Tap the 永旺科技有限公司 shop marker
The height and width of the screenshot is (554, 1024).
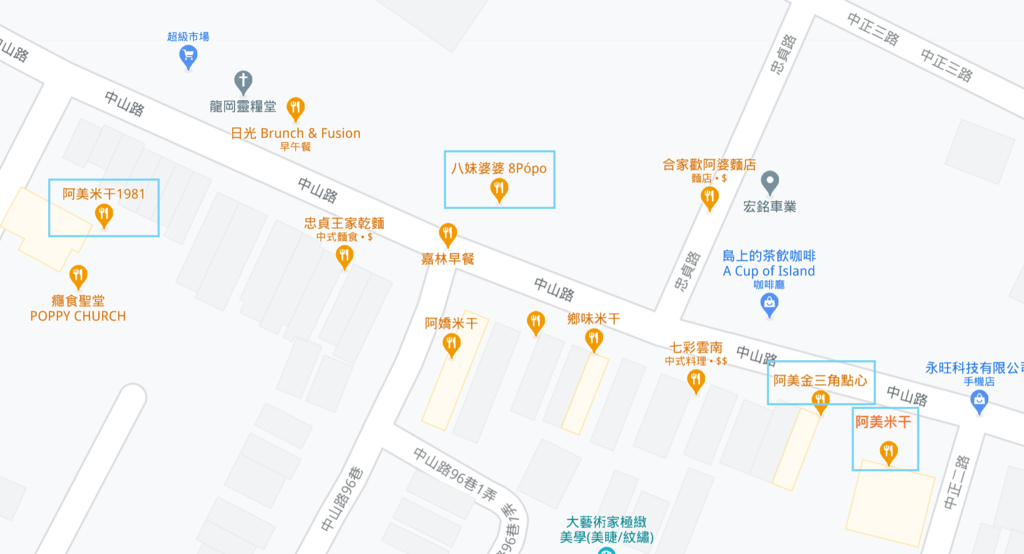tap(981, 402)
